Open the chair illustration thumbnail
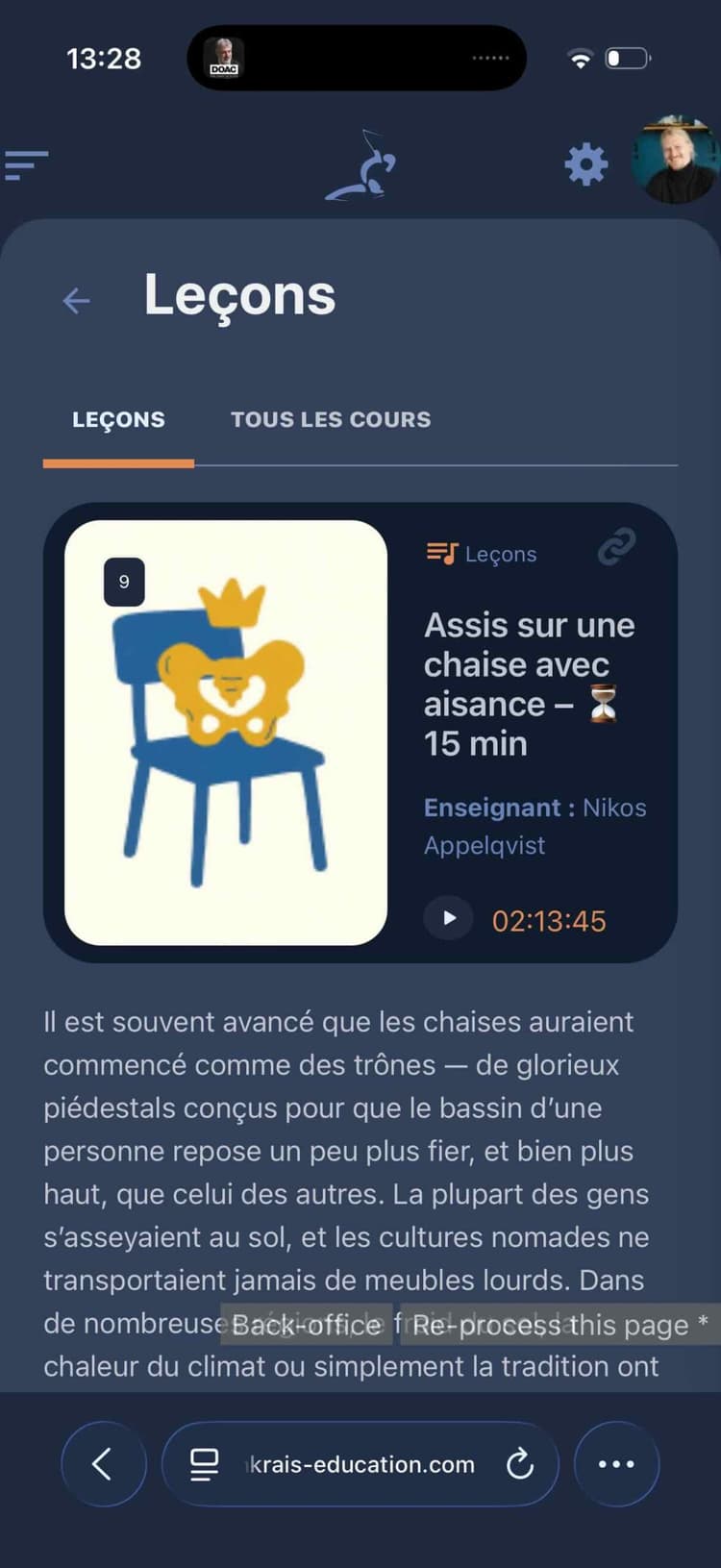This screenshot has height=1568, width=721. point(225,733)
